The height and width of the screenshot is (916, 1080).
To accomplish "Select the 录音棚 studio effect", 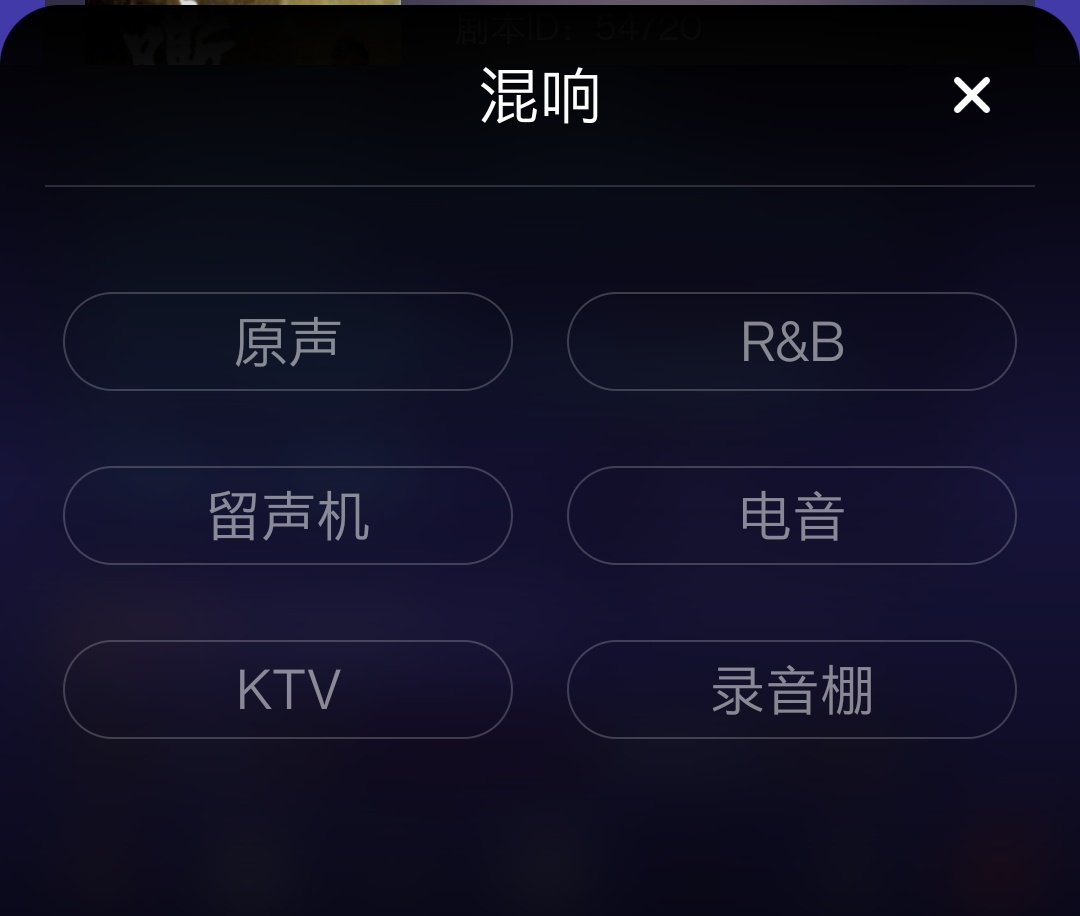I will tap(792, 690).
